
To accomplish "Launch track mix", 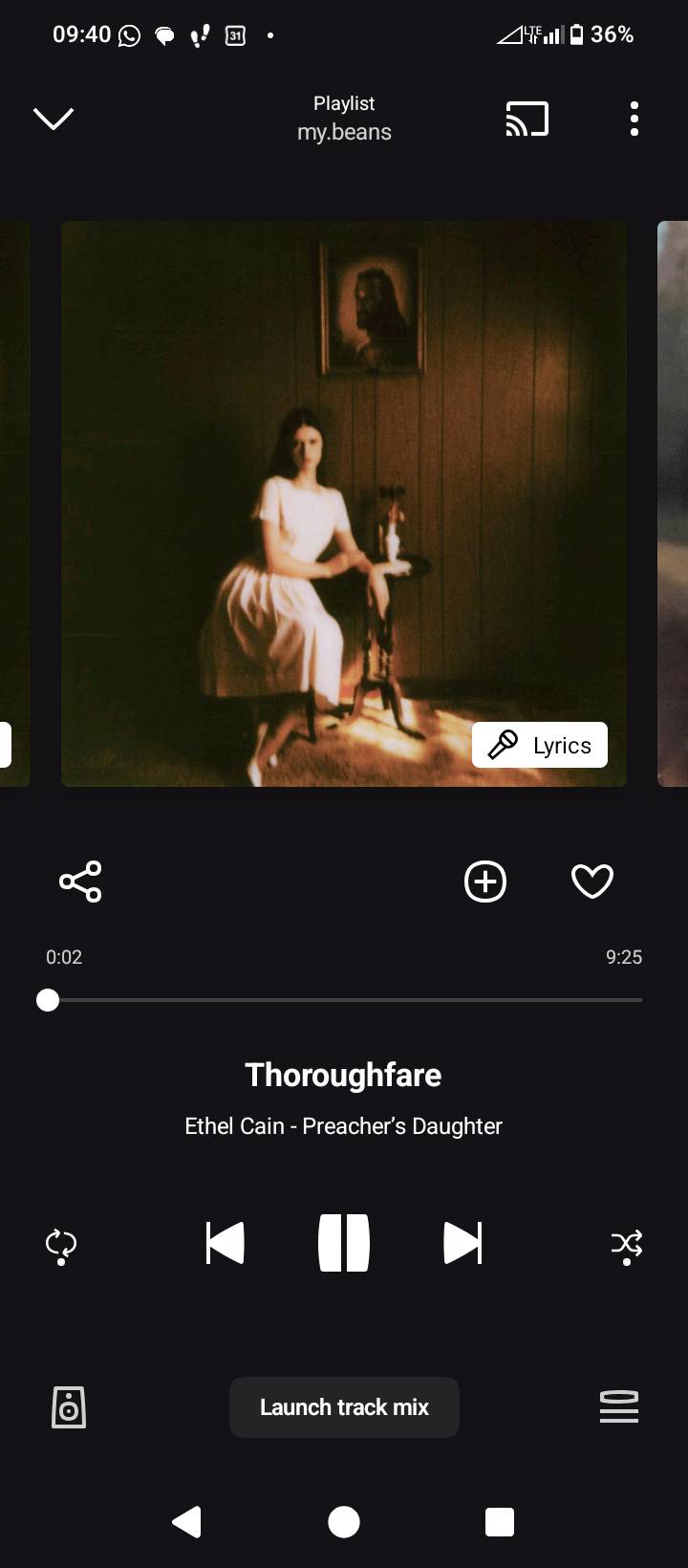I will pos(344,1407).
